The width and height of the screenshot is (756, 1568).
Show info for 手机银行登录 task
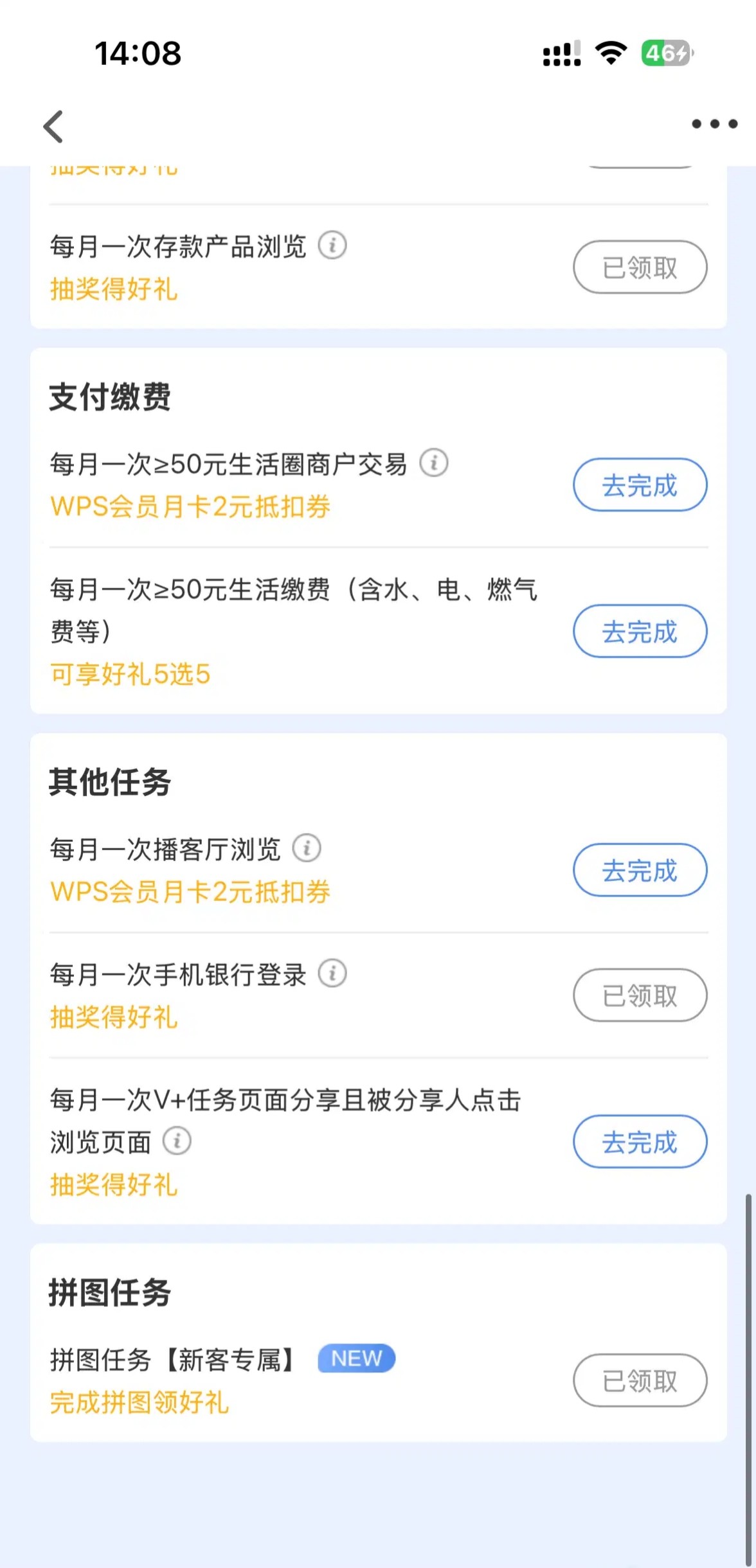(x=332, y=974)
